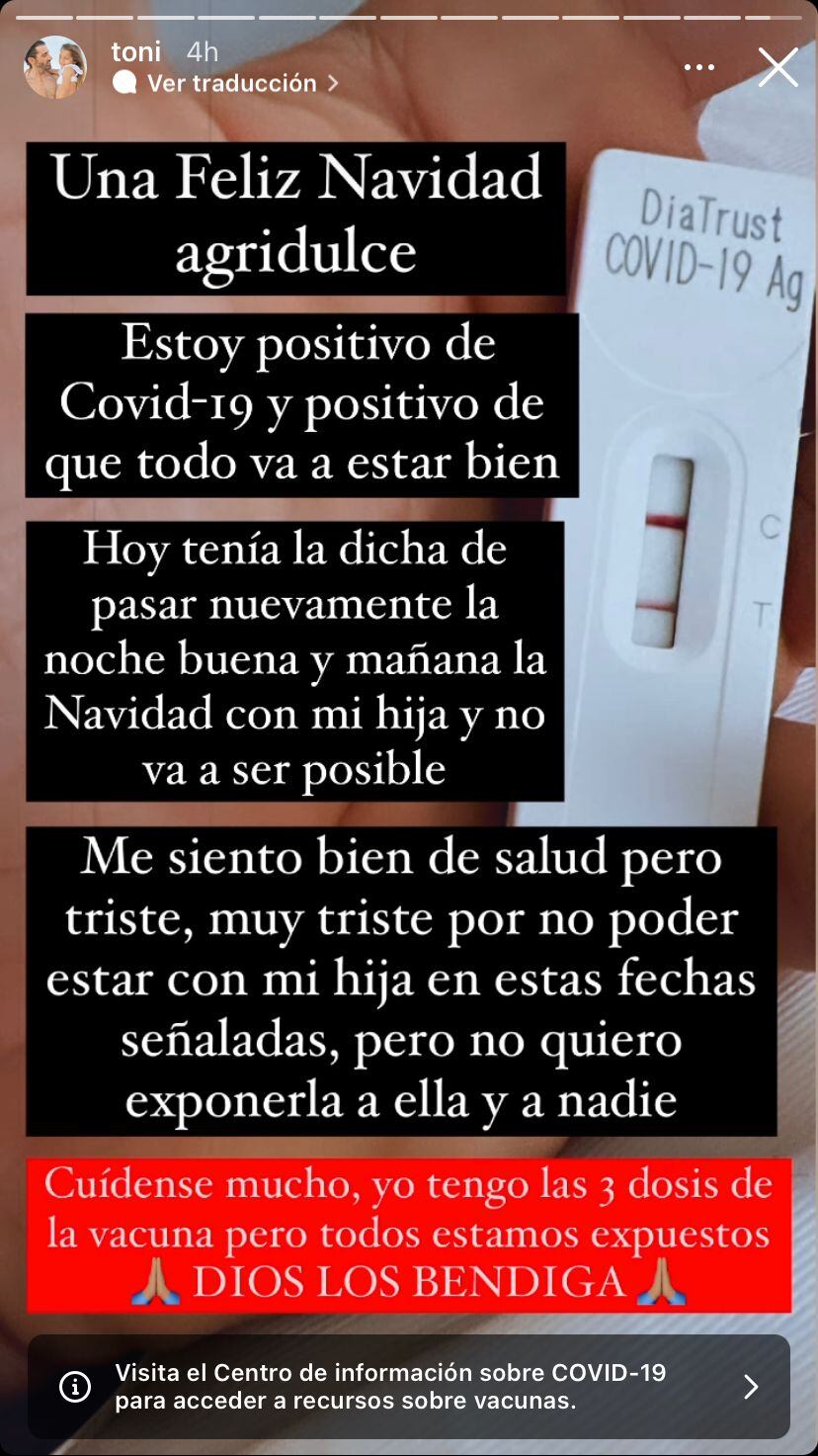Open toni's profile picture
The width and height of the screenshot is (818, 1456).
pos(55,67)
